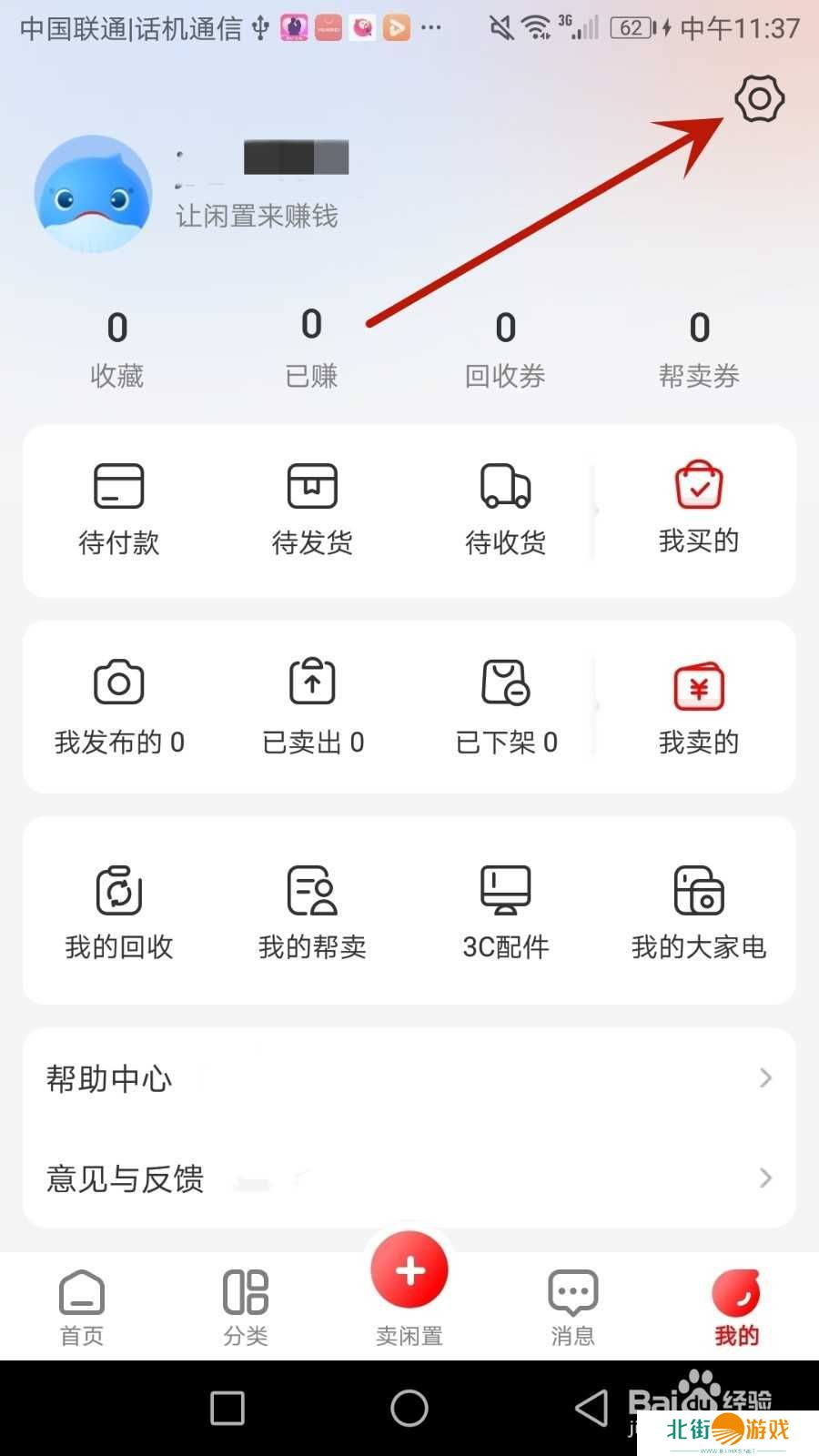Open 已卖出 sold items

(x=312, y=707)
